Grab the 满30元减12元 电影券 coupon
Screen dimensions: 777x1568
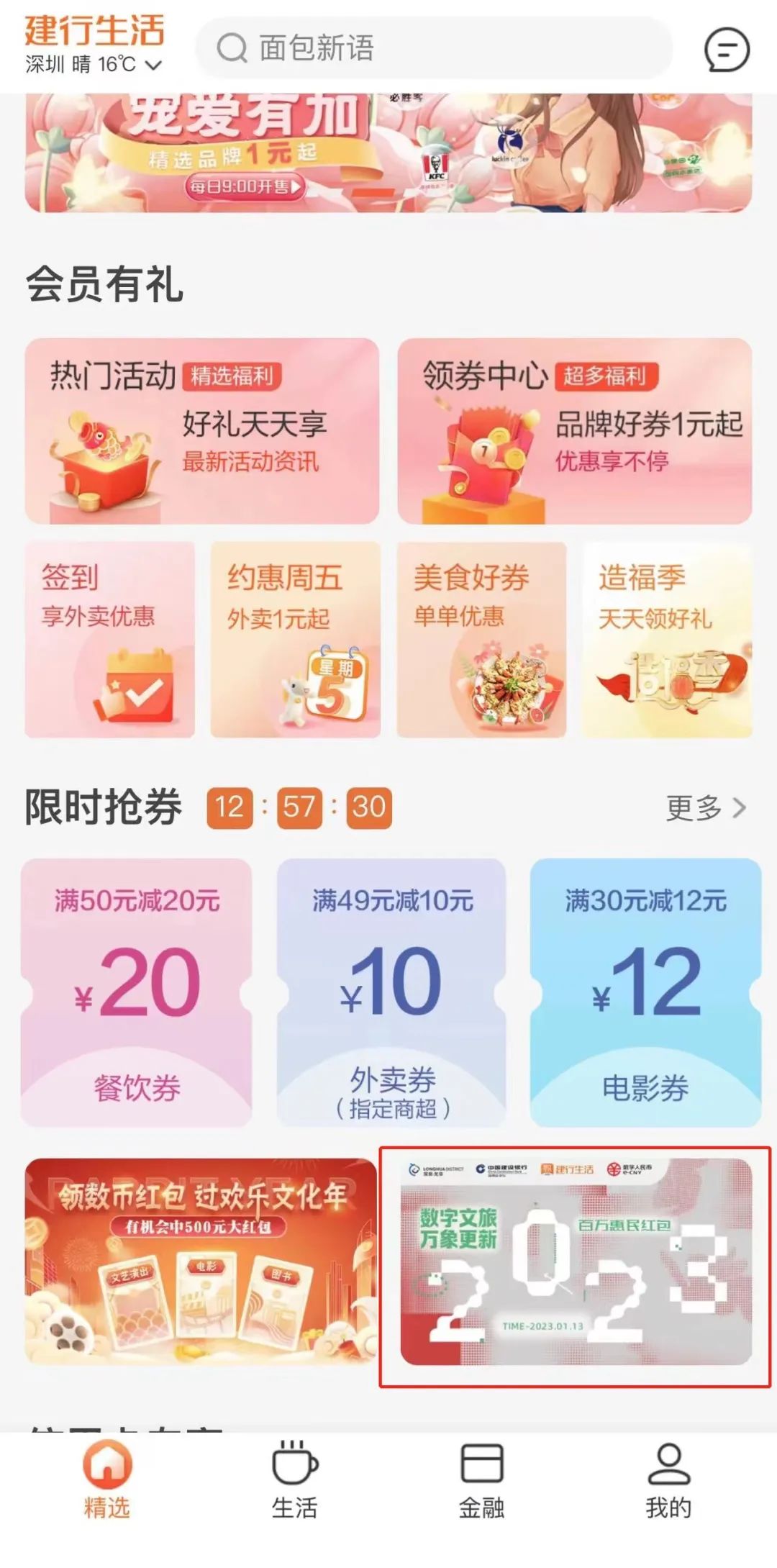pos(646,992)
